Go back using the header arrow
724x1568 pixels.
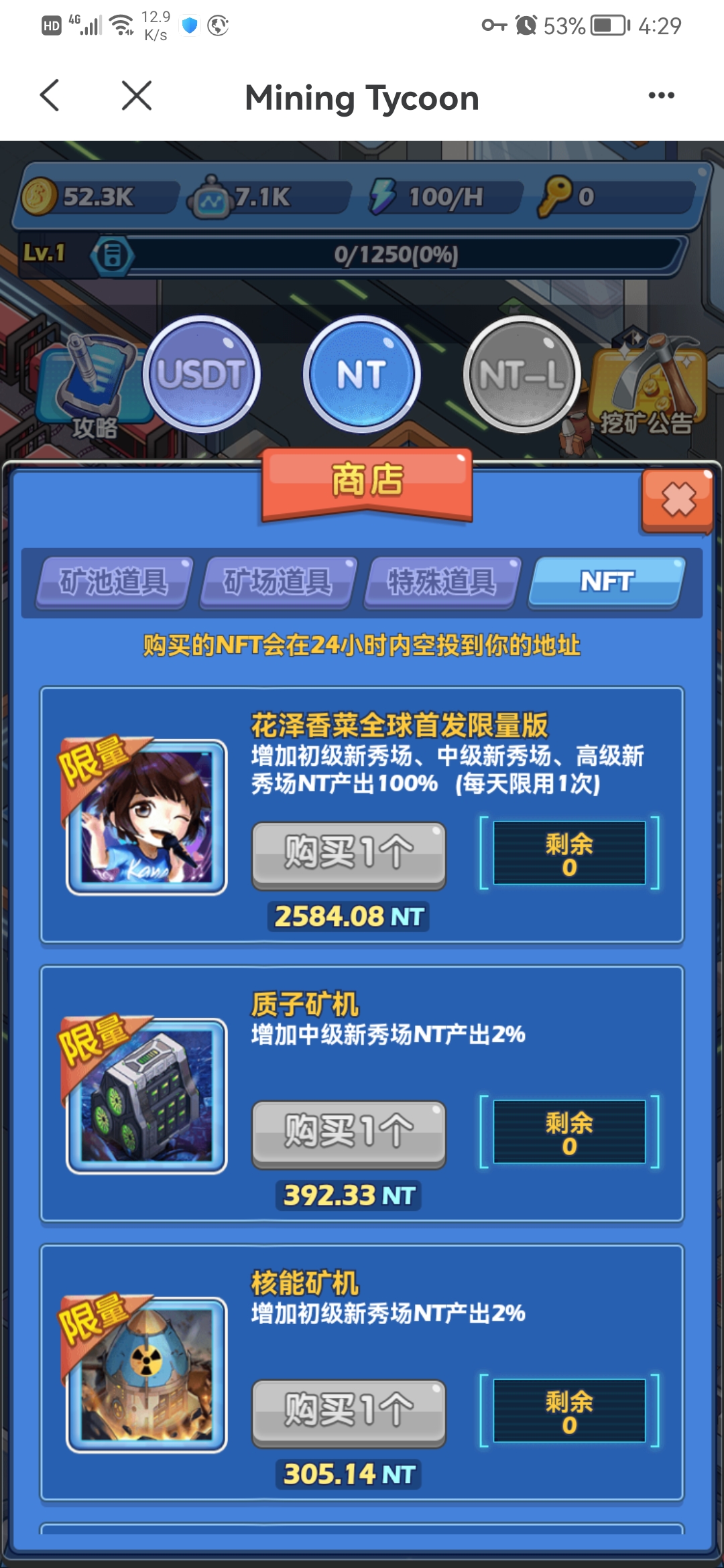[x=50, y=95]
